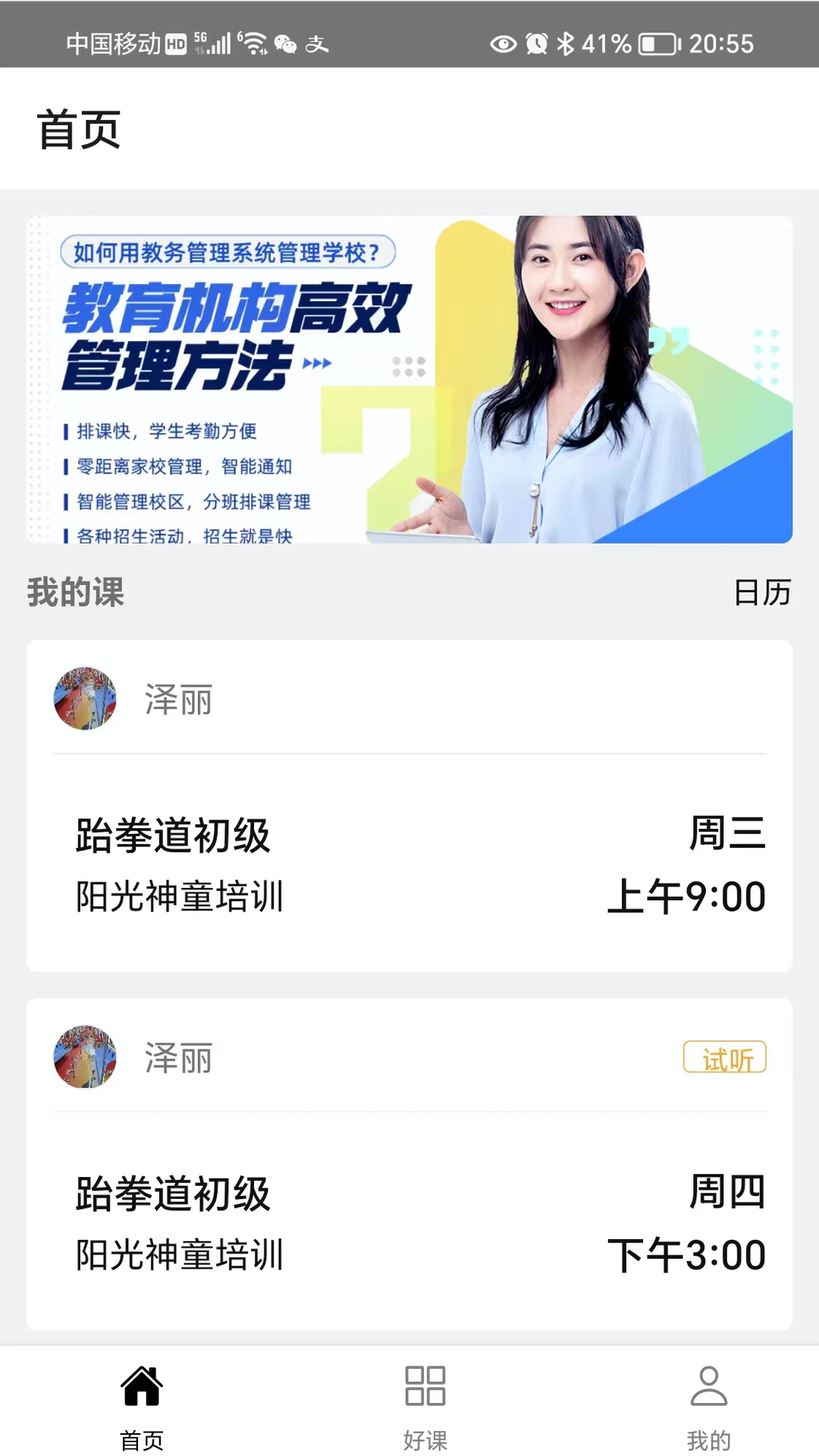The width and height of the screenshot is (819, 1456).
Task: Tap the 我的课 section heading
Action: pos(75,594)
